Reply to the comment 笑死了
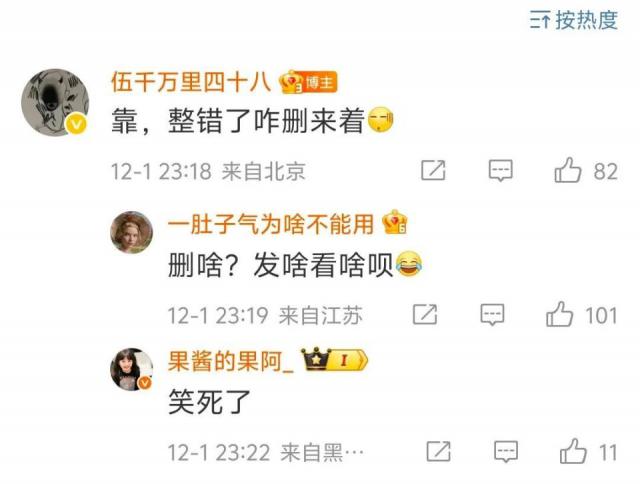Screen dimensions: 640x484 [x=506, y=451]
